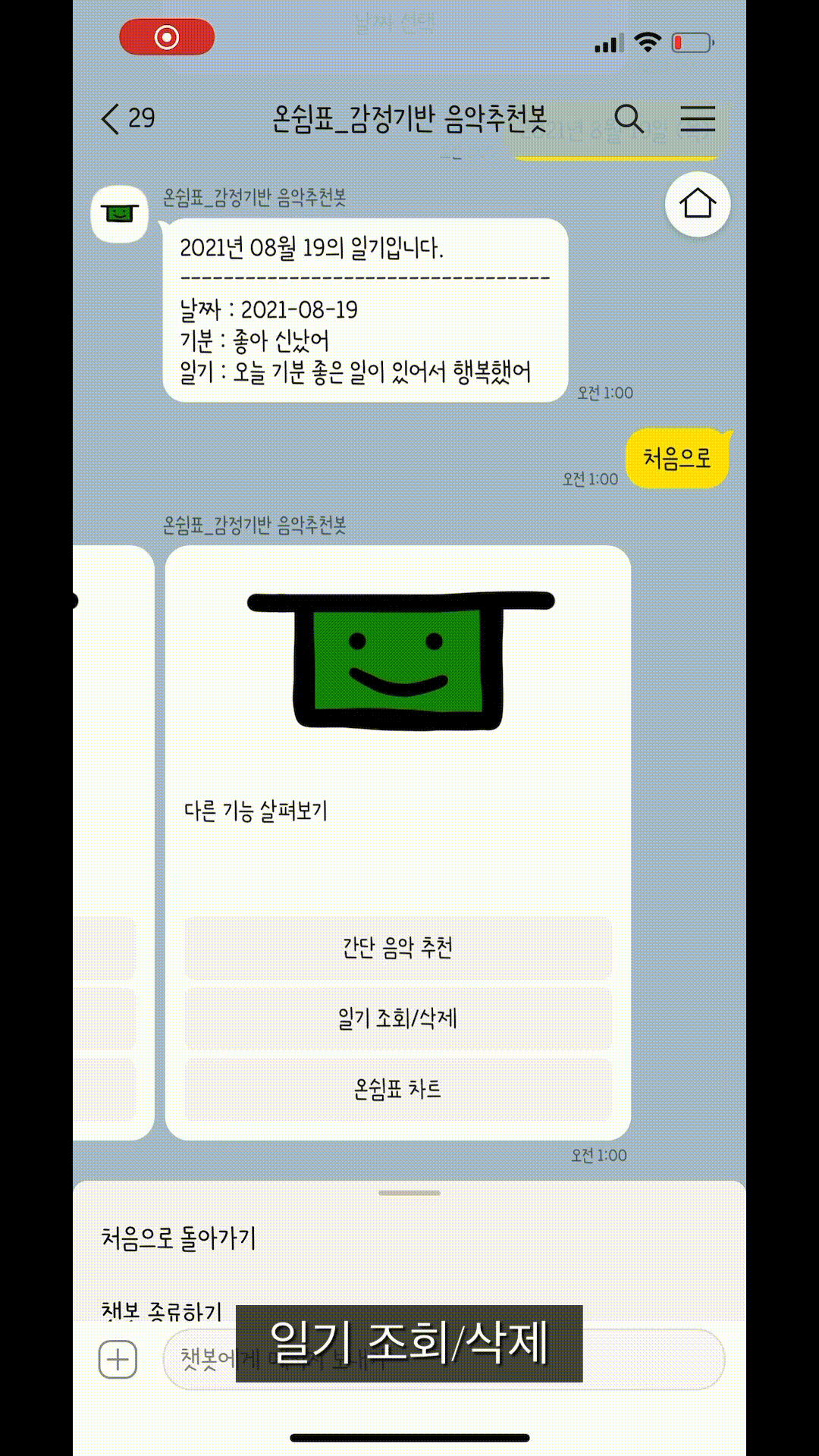Tap the chatbot home button
The height and width of the screenshot is (1456, 819).
pos(697,204)
